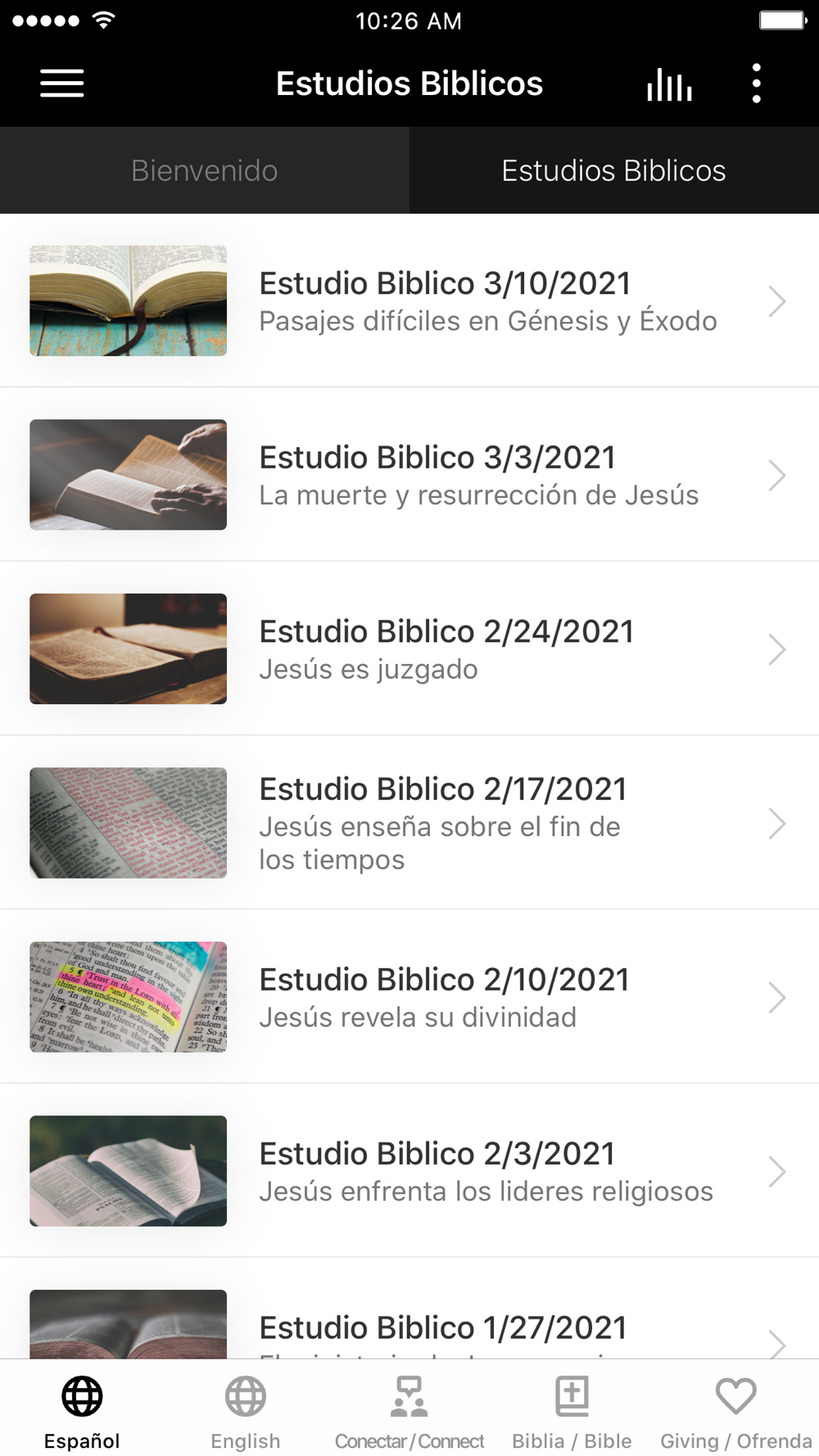Open the Biblia / Bible tab
Viewport: 819px width, 1456px height.
tap(572, 1412)
